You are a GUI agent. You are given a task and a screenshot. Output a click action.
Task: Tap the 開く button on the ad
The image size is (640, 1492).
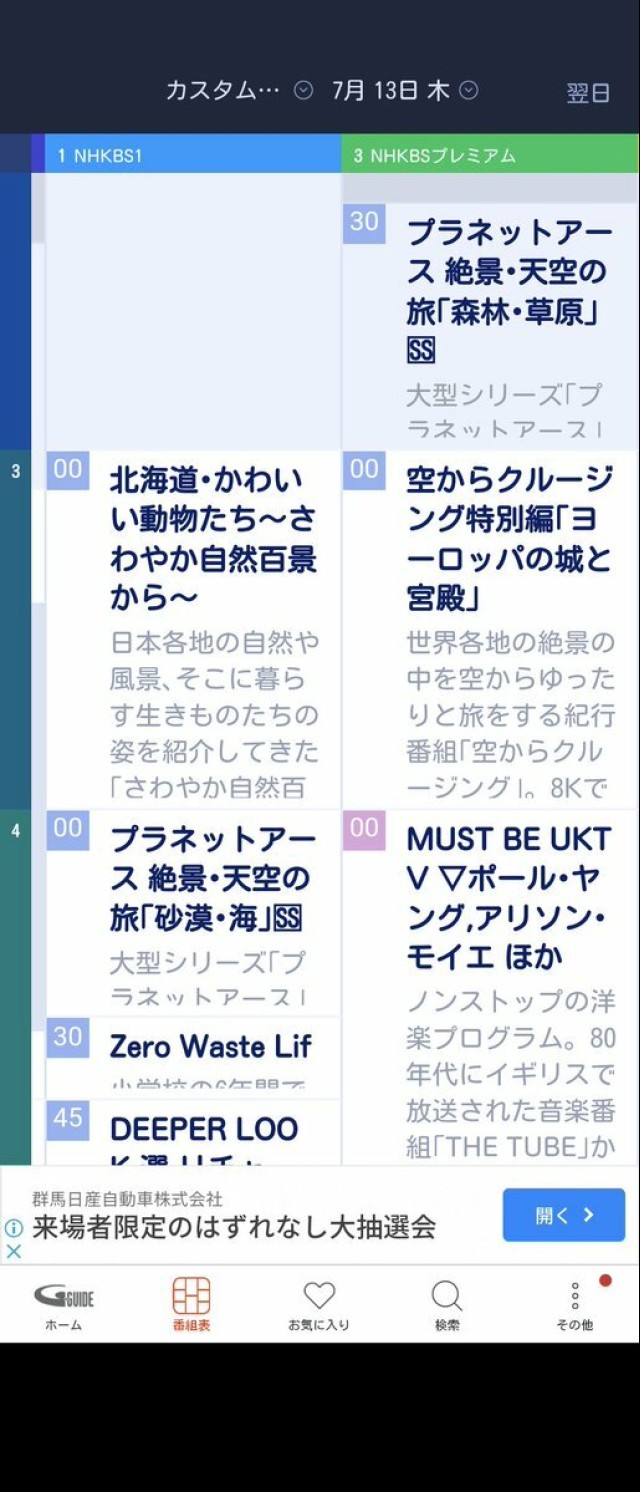(563, 1215)
